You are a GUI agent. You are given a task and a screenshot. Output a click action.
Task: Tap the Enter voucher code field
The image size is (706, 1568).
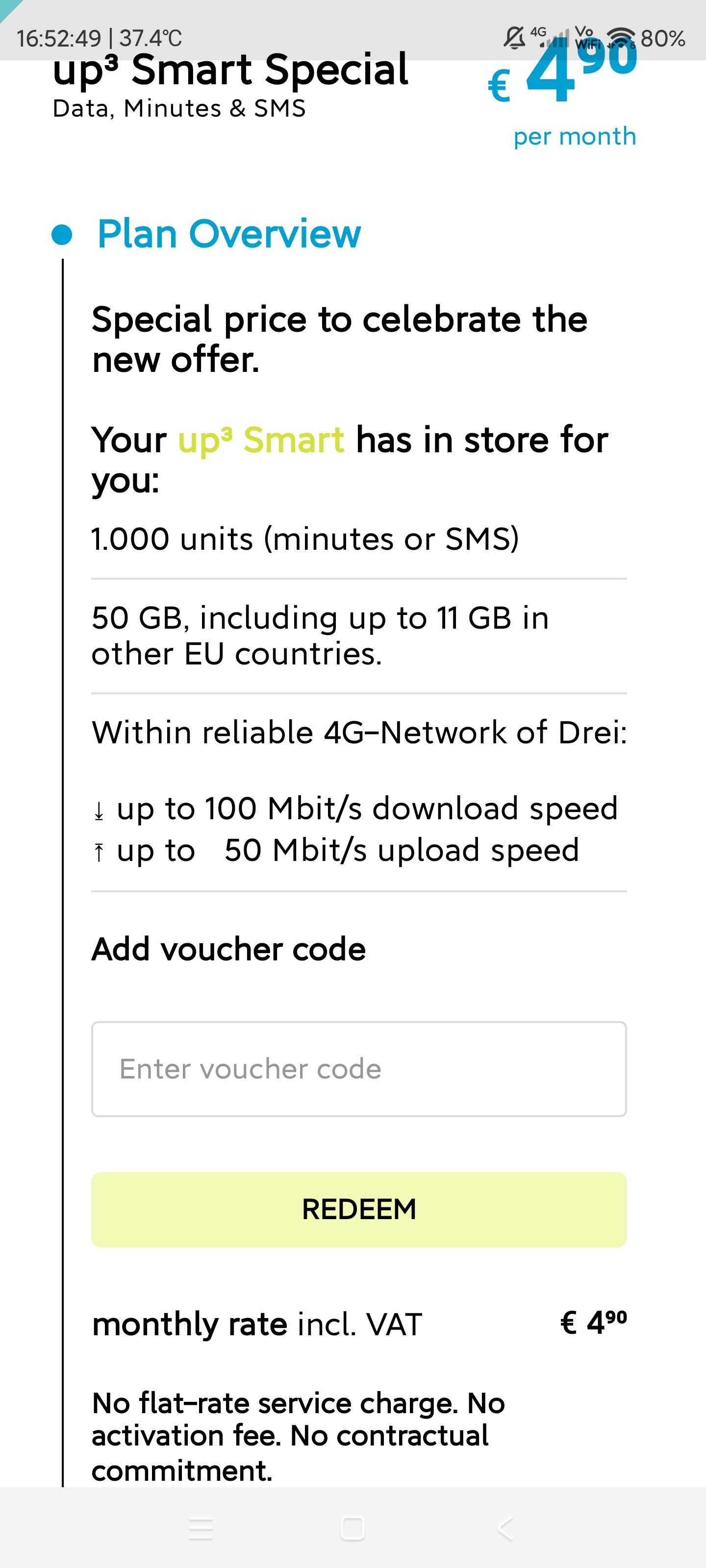pos(359,1069)
